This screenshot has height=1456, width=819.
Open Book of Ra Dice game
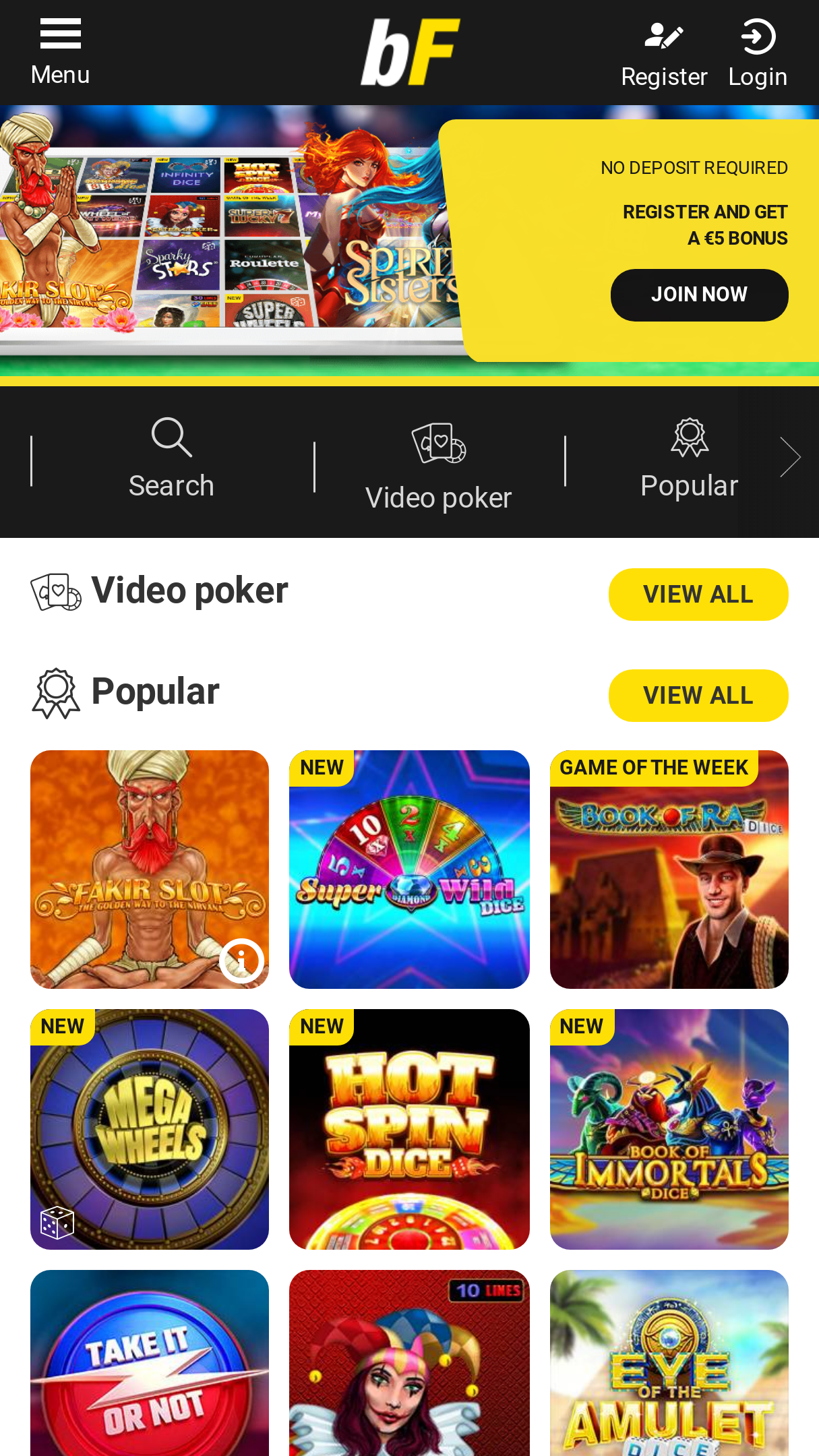(669, 870)
